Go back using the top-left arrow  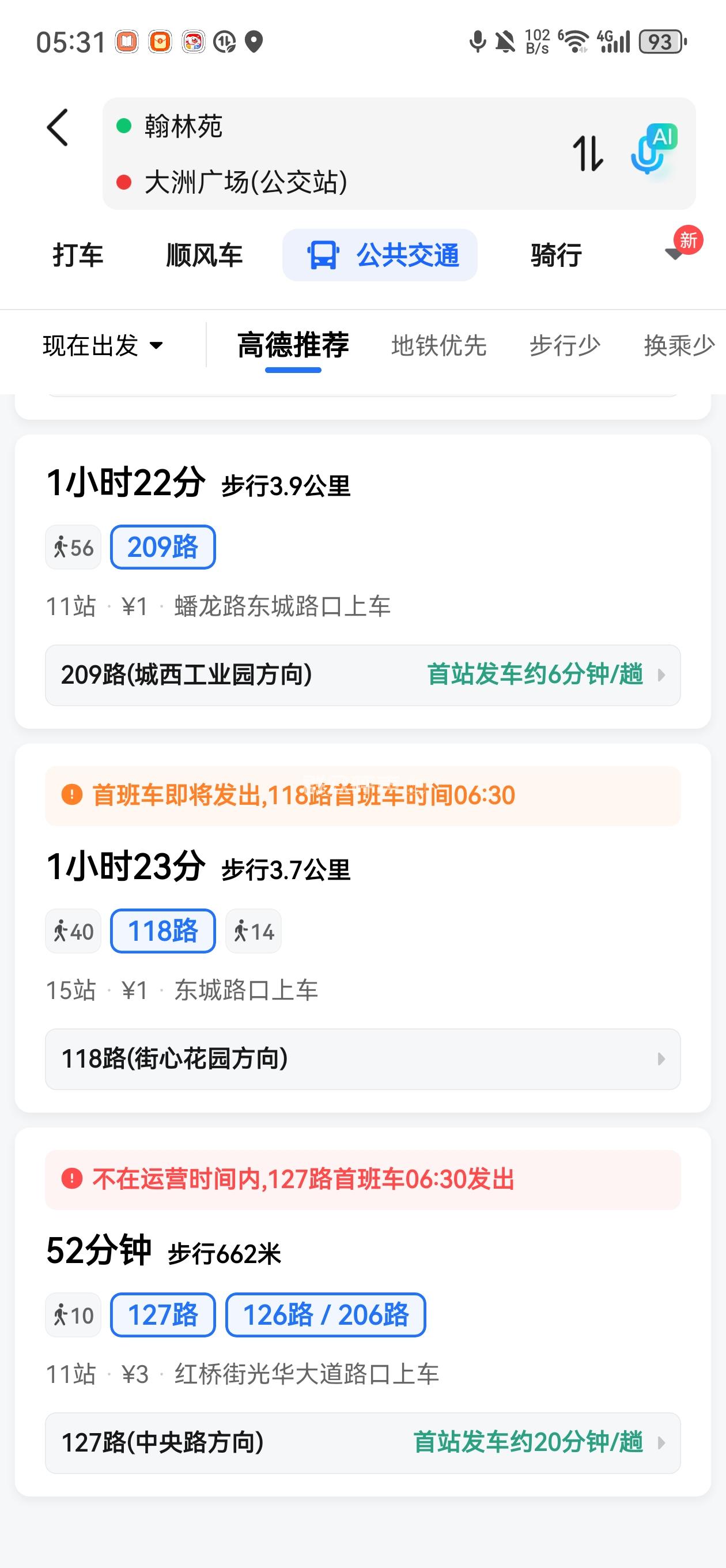58,128
